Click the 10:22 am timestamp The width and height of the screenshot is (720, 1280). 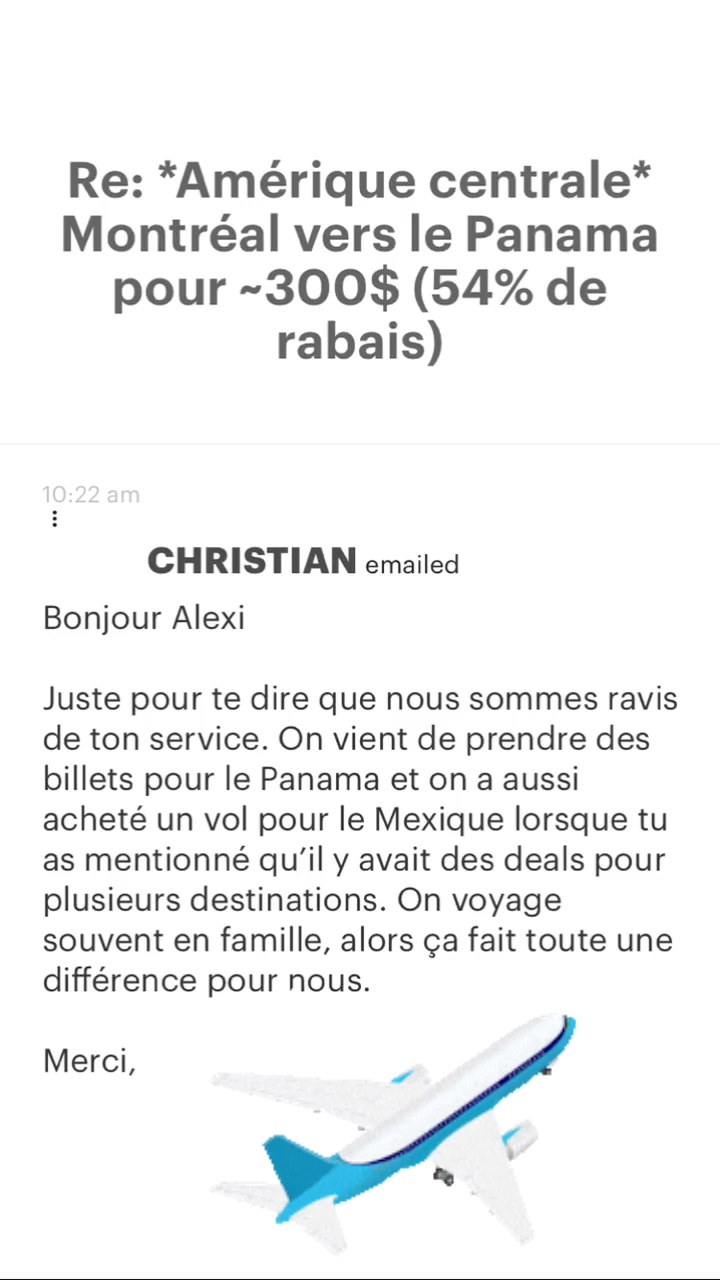click(91, 494)
